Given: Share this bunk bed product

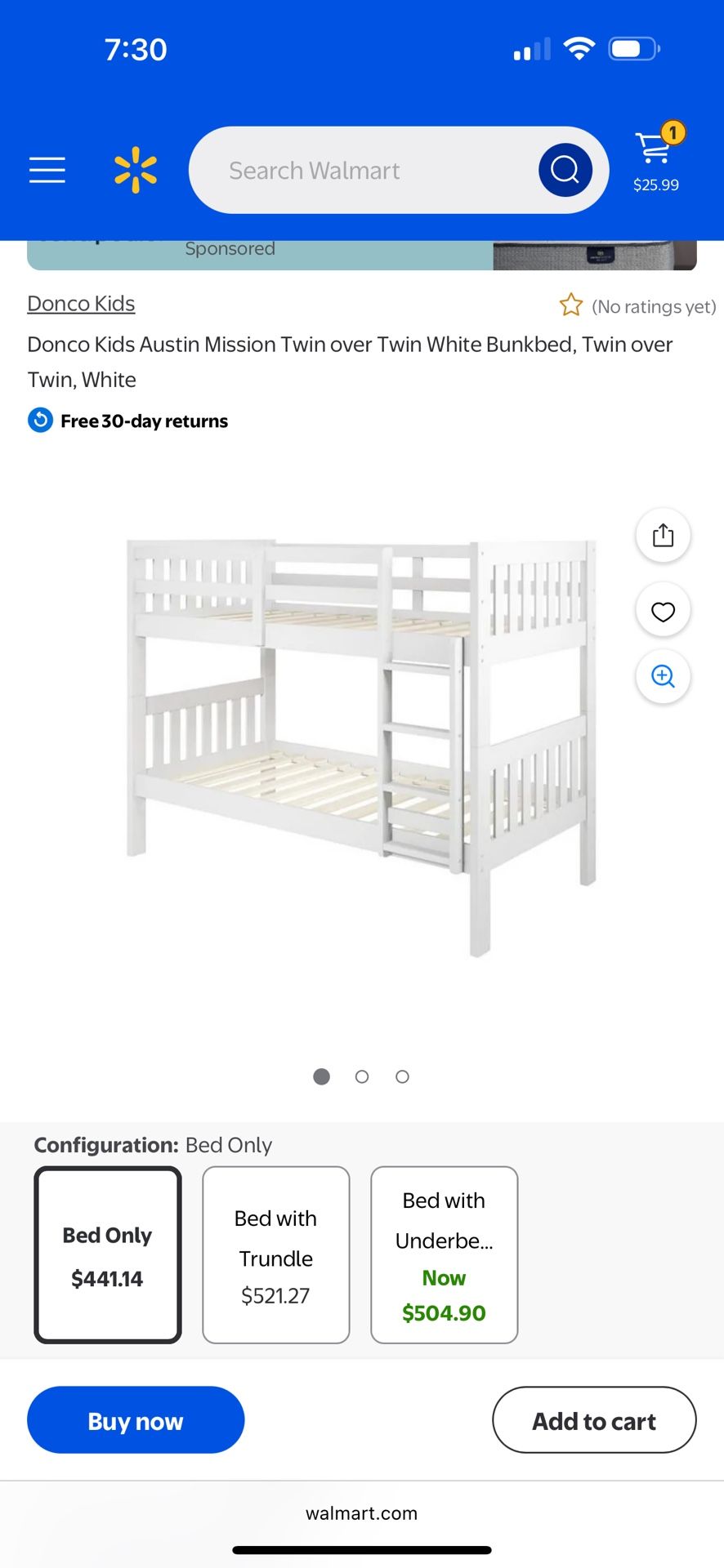Looking at the screenshot, I should (663, 536).
